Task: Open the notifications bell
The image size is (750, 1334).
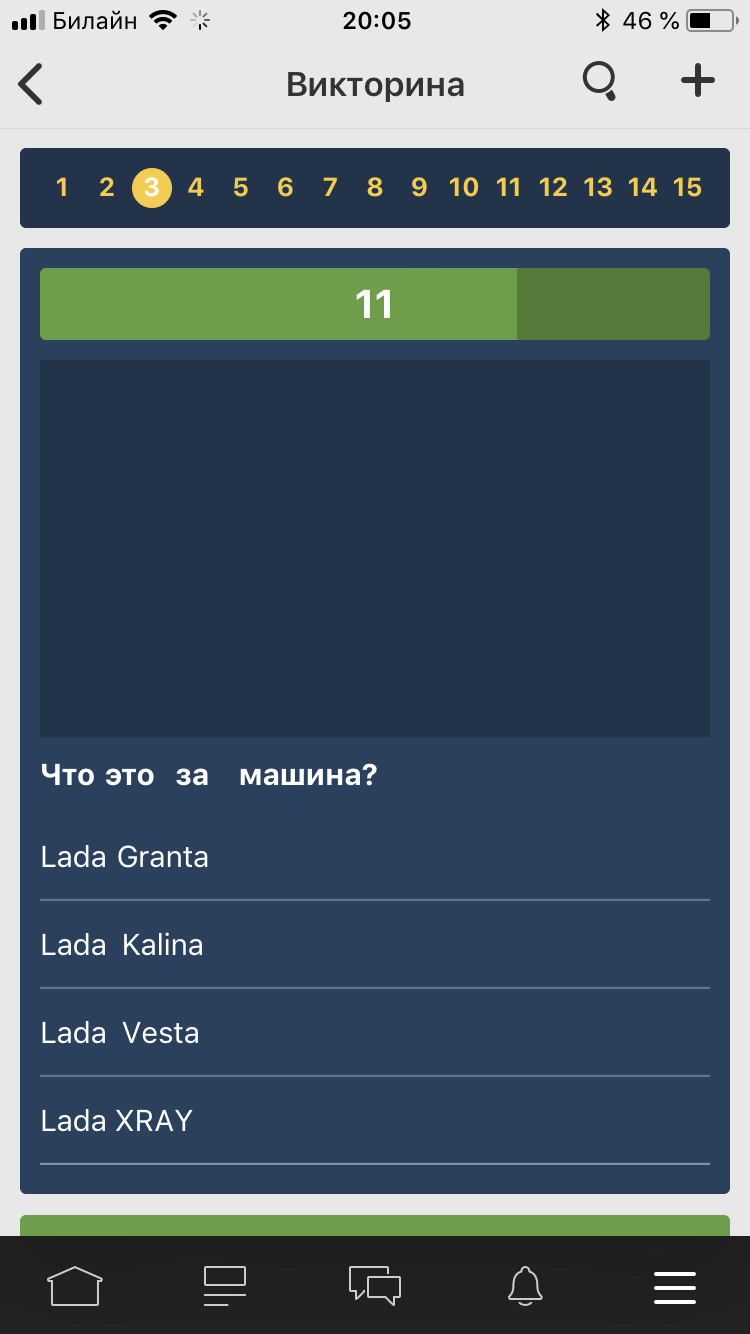Action: [525, 1285]
